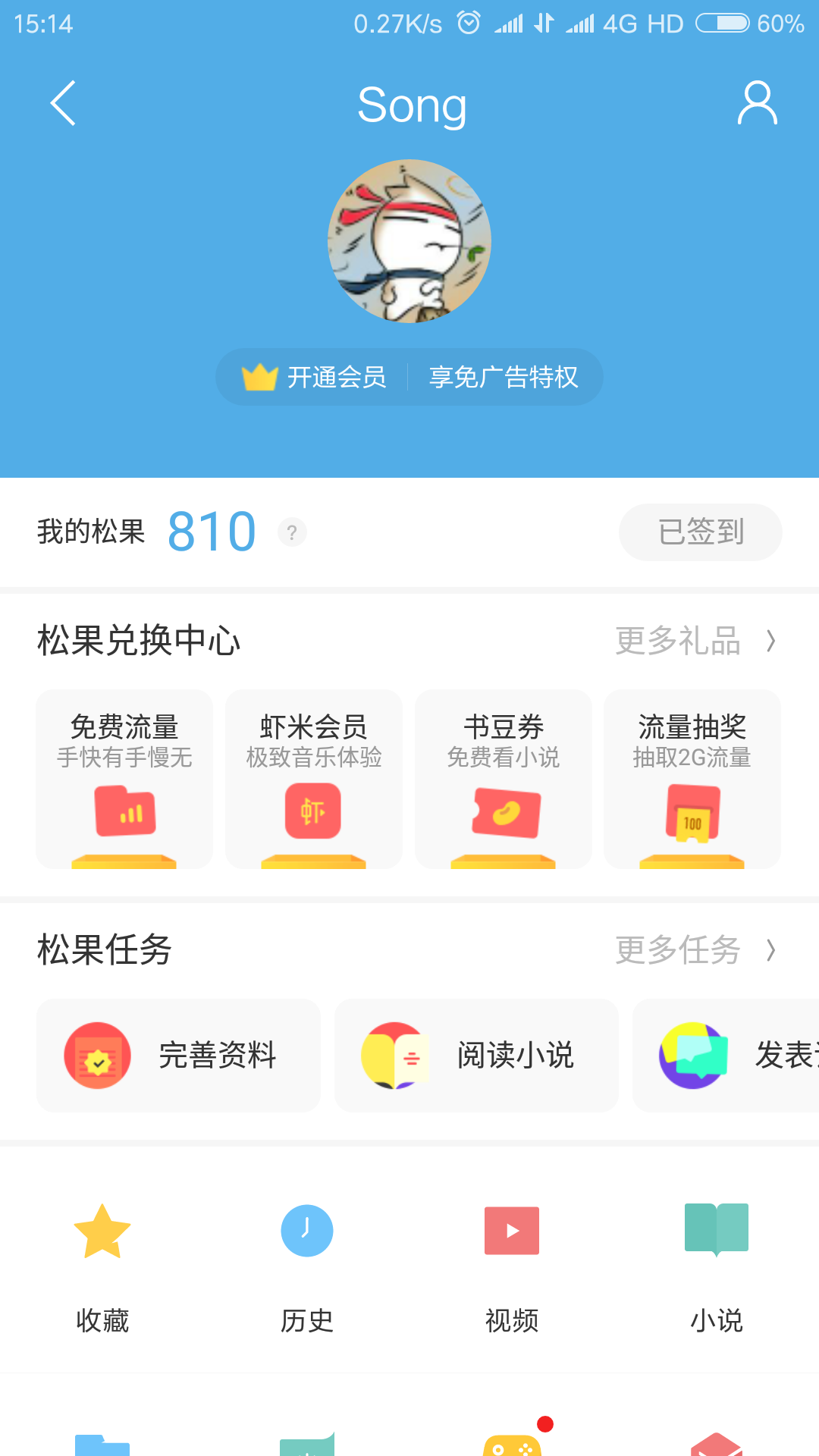
Task: Select the 虾米会员 reward card
Action: pyautogui.click(x=313, y=778)
